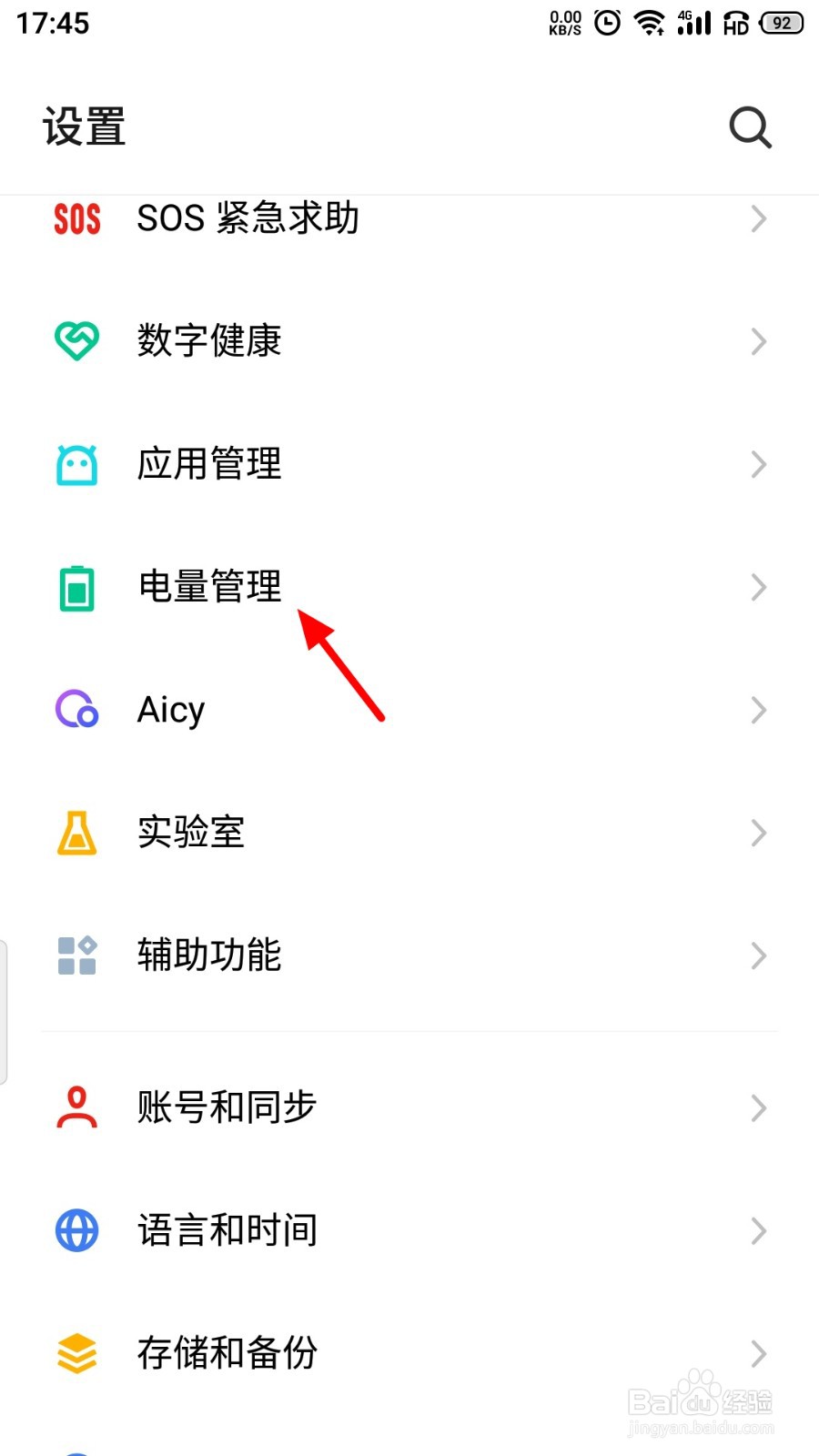Screen dimensions: 819x1456
Task: Select the 数字健康 heart icon
Action: point(76,340)
